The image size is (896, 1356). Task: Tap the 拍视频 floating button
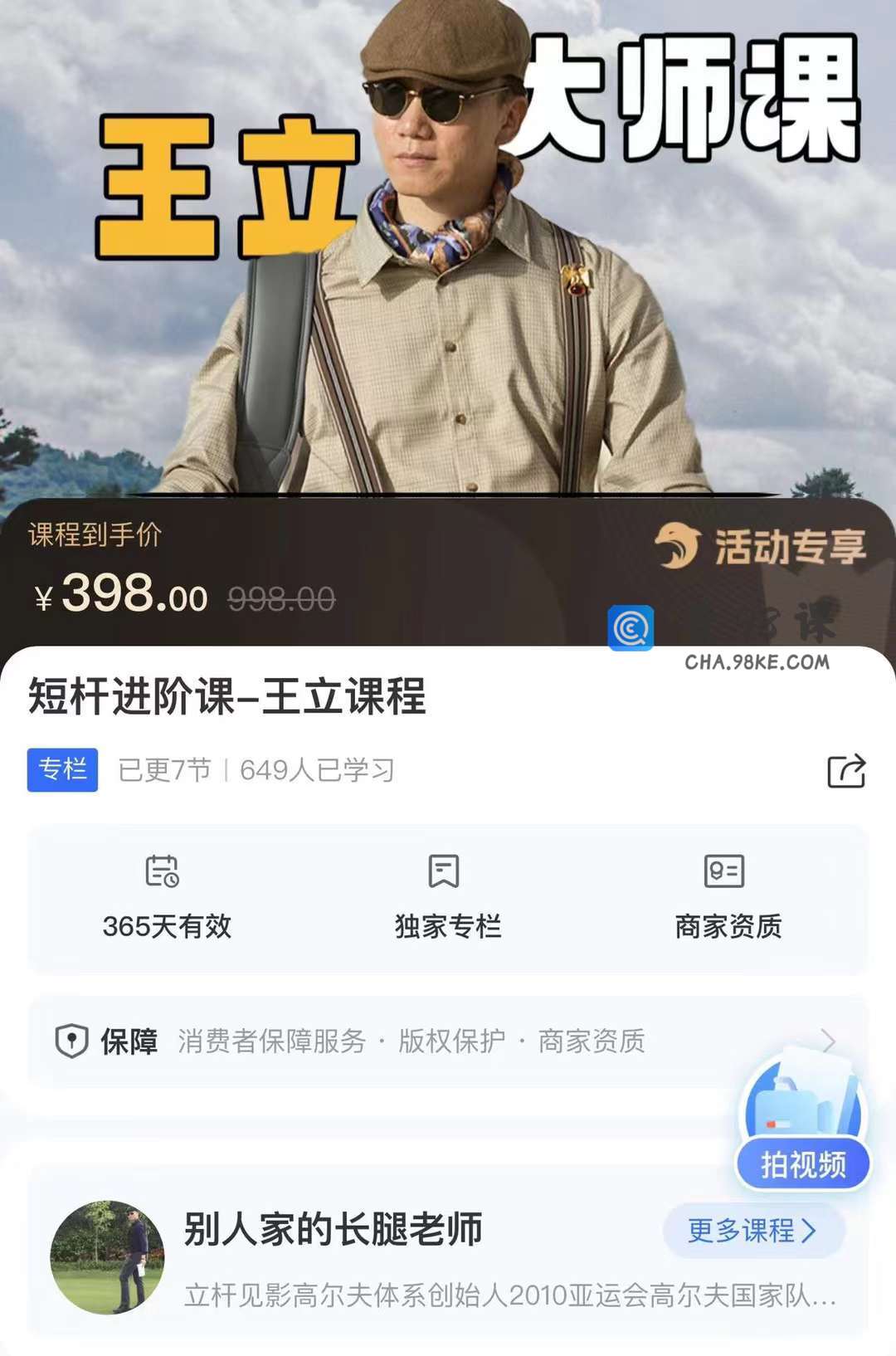[x=803, y=1163]
